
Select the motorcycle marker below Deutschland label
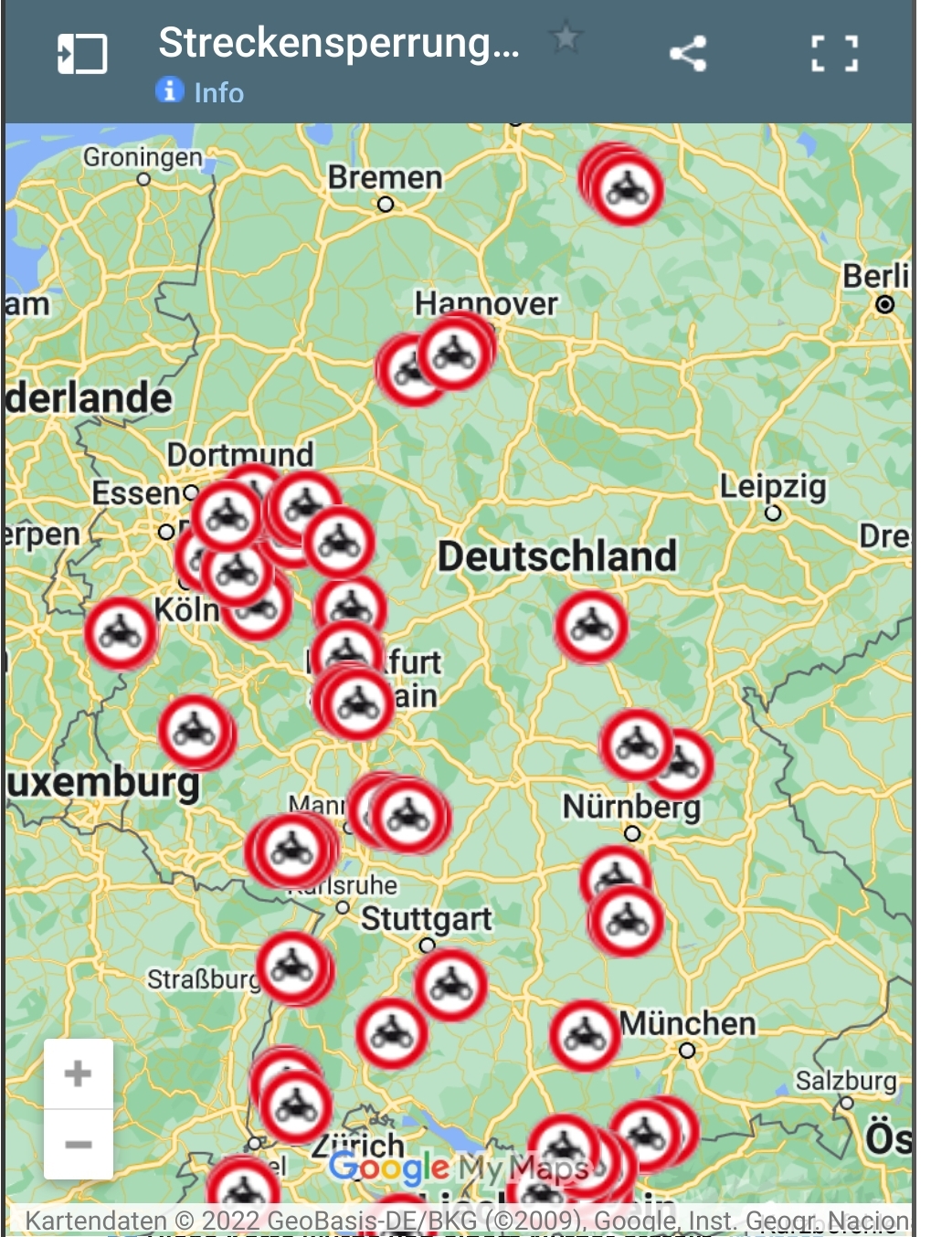(591, 627)
